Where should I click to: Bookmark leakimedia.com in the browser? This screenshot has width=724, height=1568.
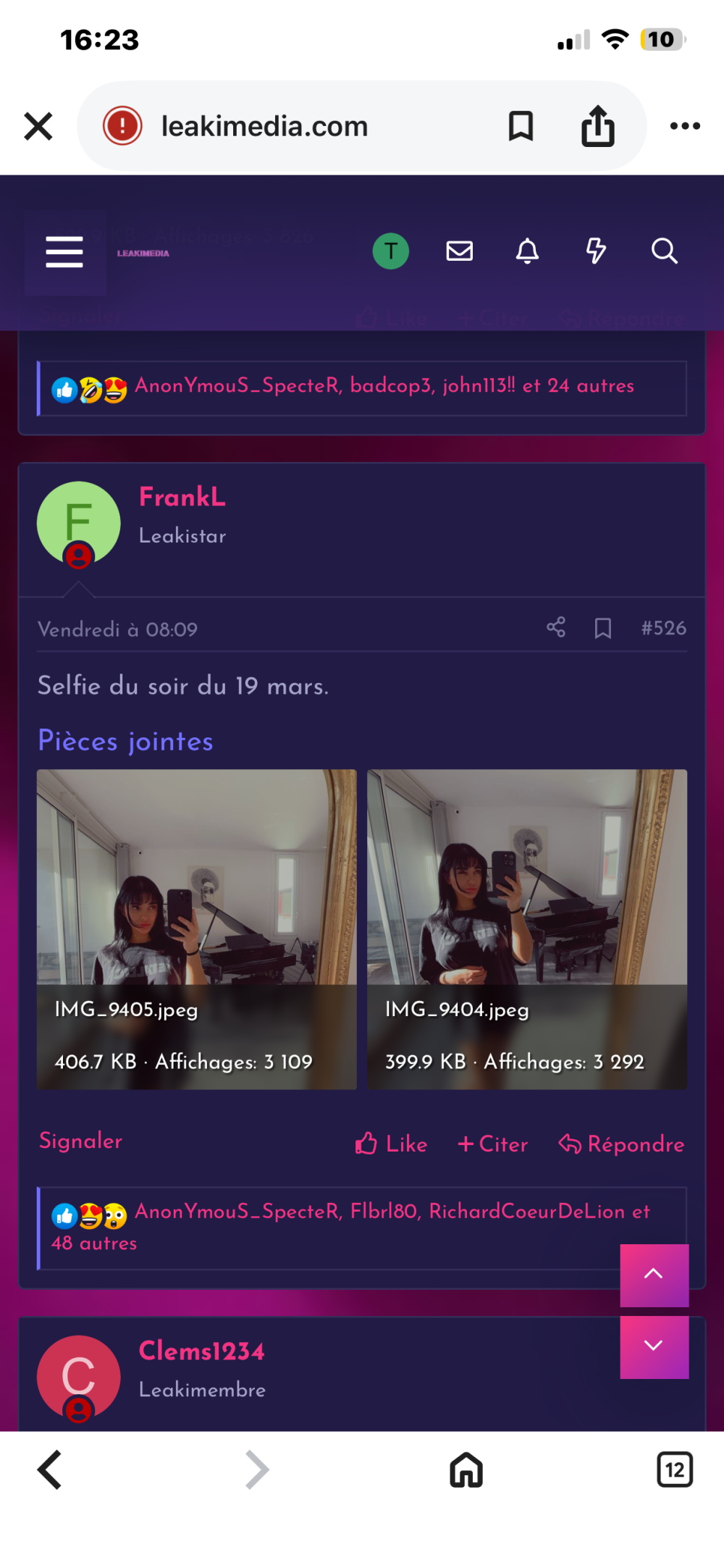pyautogui.click(x=521, y=126)
